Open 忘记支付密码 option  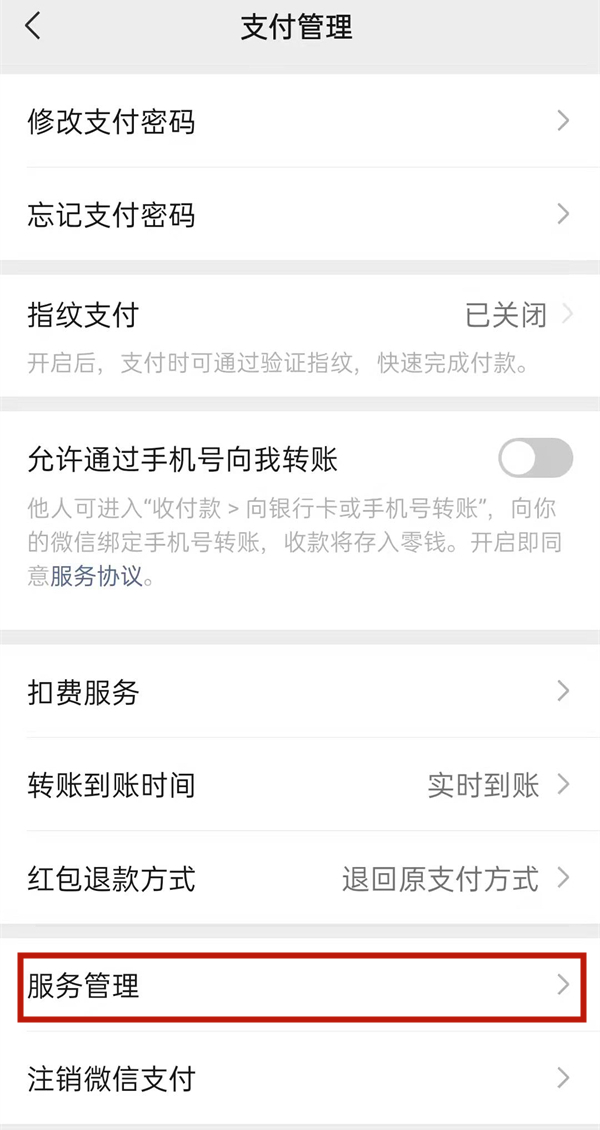click(300, 214)
